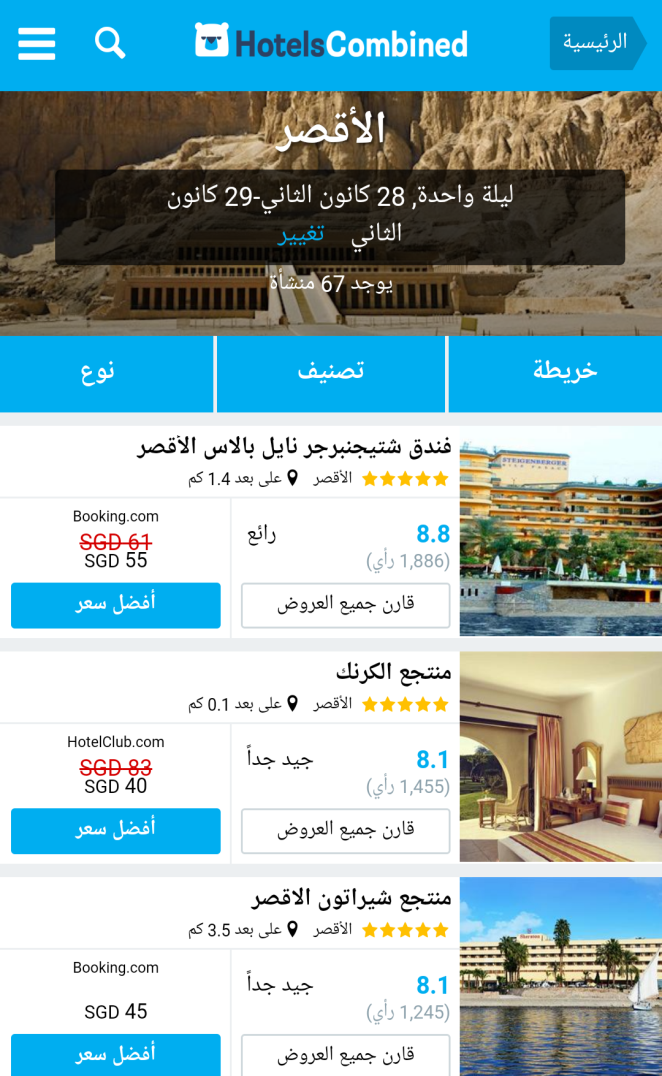Open منتجع الكرنك hotel listing
This screenshot has height=1076, width=662.
(x=393, y=672)
